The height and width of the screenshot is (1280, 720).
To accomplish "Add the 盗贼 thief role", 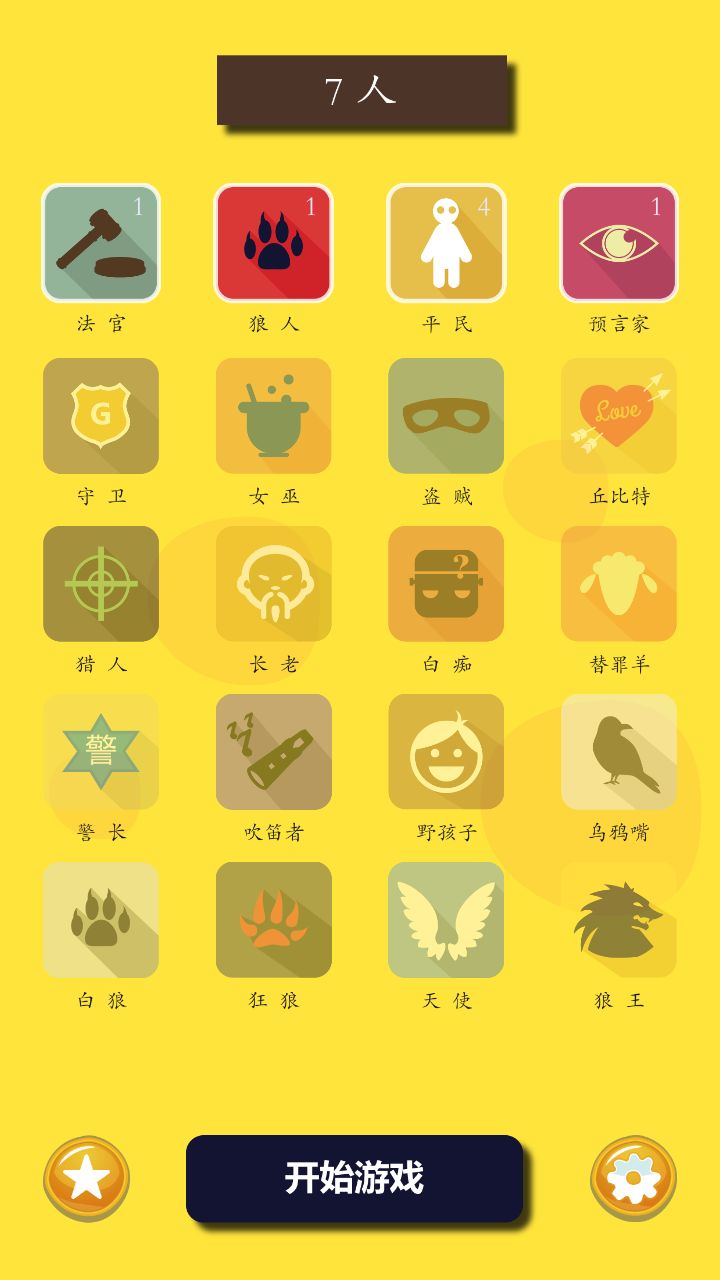I will [446, 416].
